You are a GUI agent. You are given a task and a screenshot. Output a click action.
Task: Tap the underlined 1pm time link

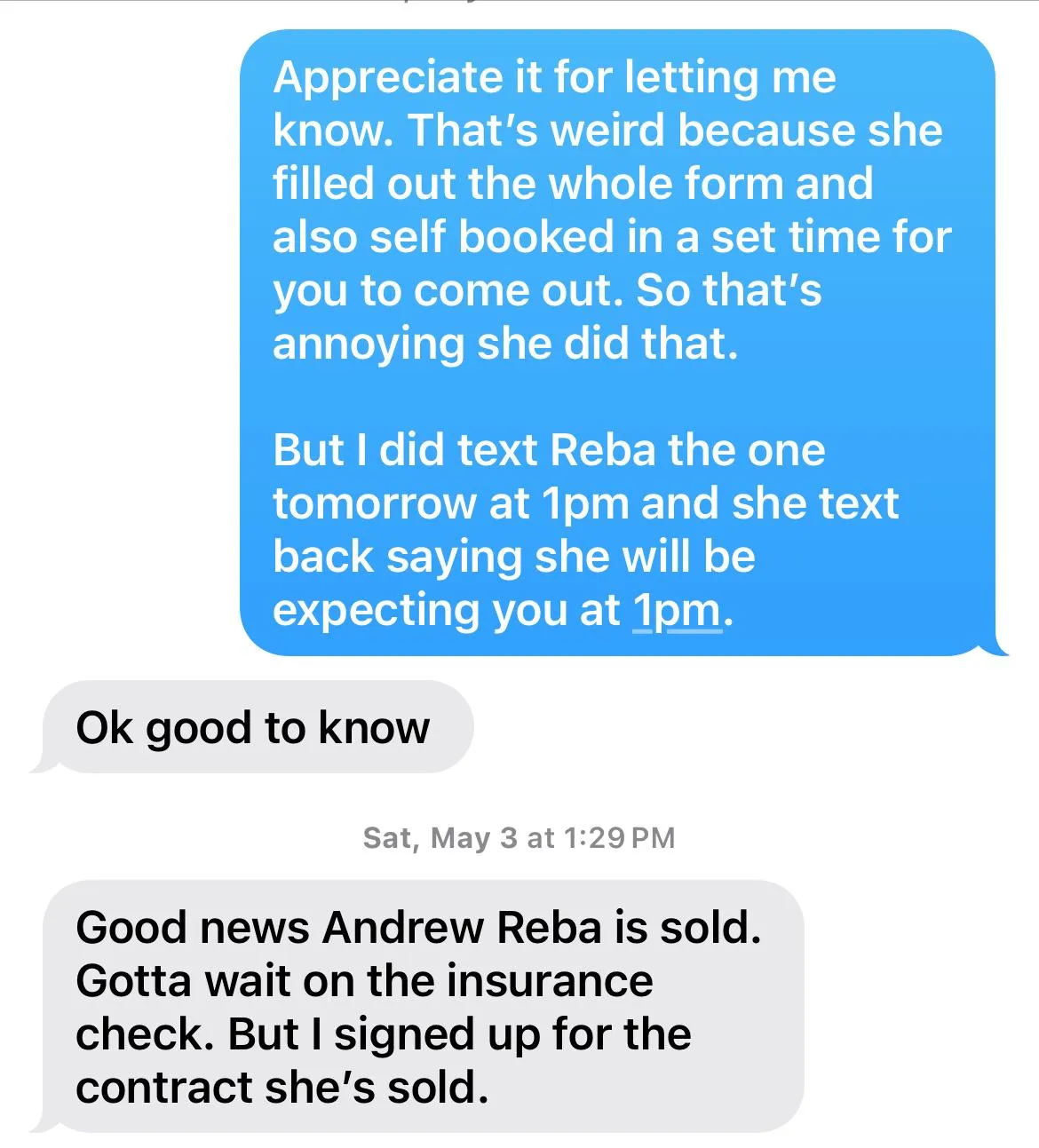click(677, 610)
